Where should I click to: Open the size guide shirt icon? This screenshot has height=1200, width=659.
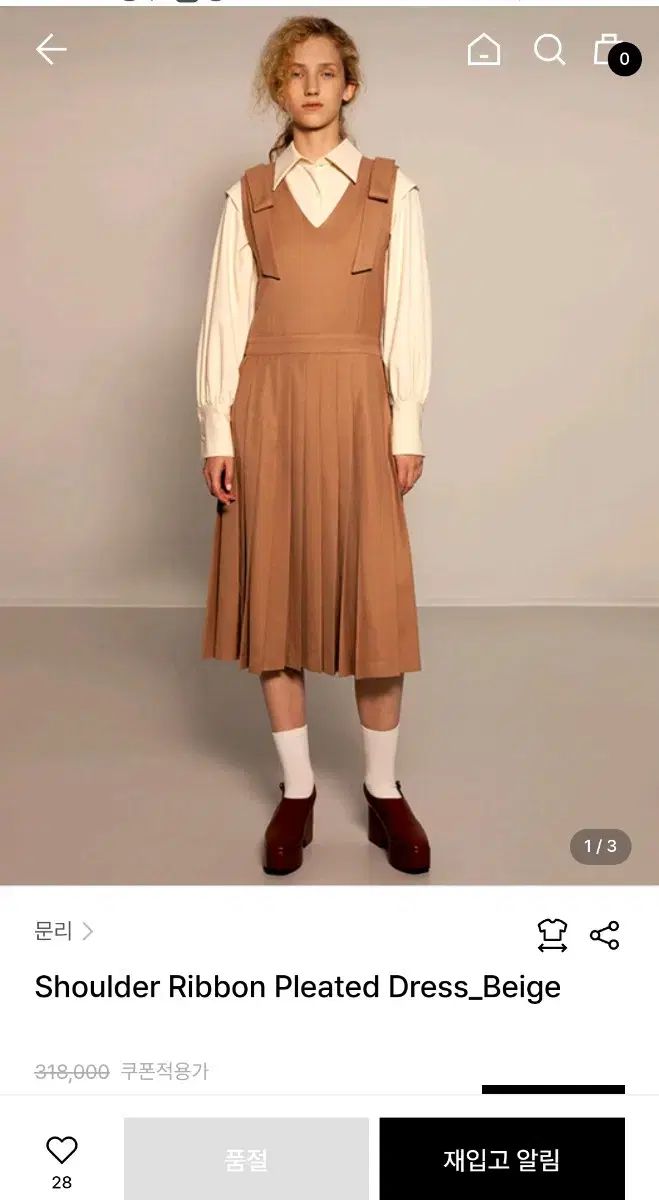(552, 935)
